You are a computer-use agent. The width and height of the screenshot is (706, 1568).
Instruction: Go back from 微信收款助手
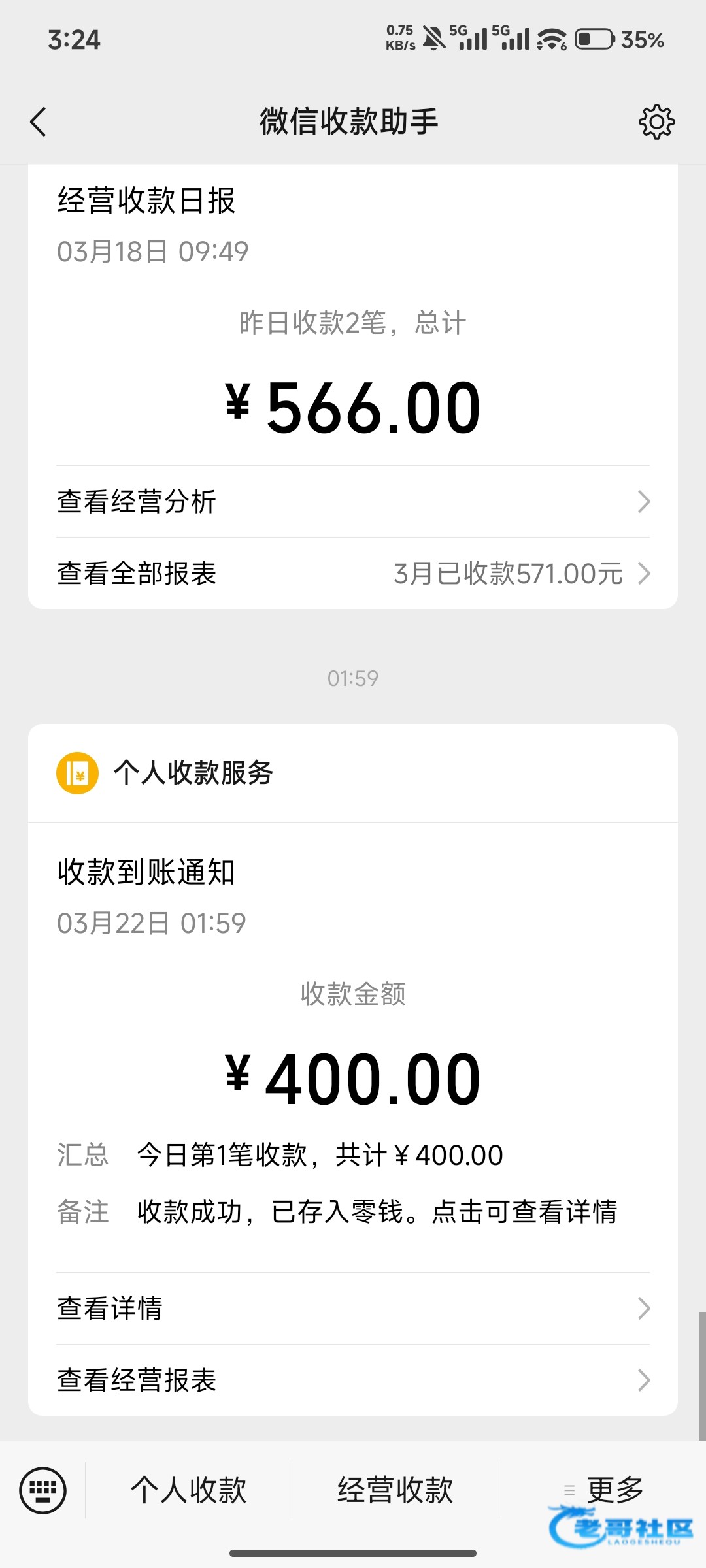coord(39,122)
